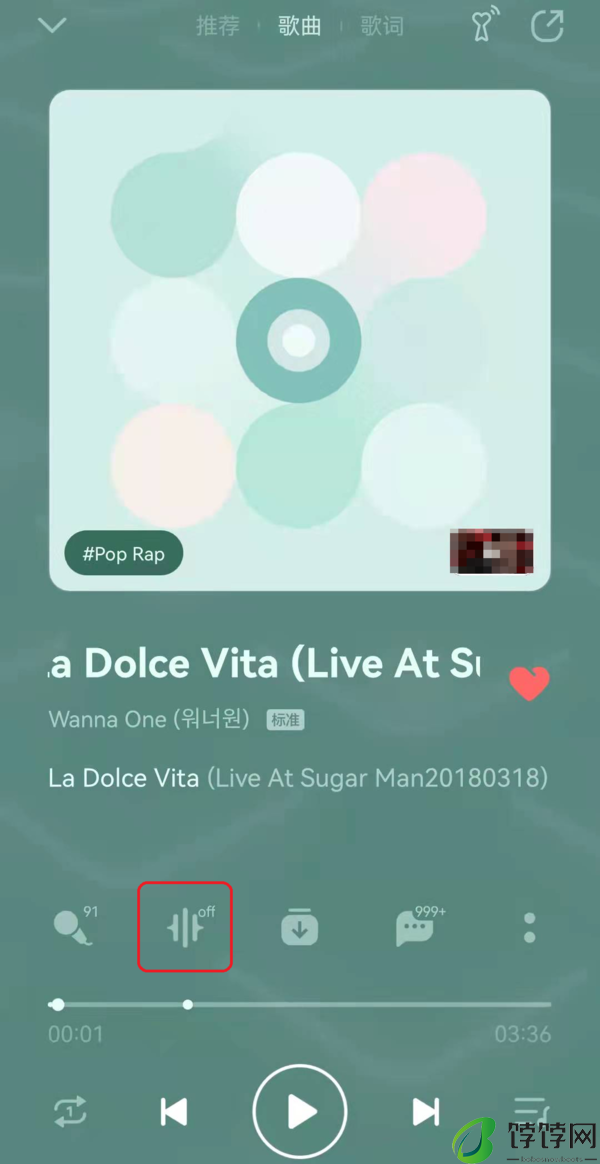
Task: Open the three-dot more options menu
Action: click(x=529, y=928)
